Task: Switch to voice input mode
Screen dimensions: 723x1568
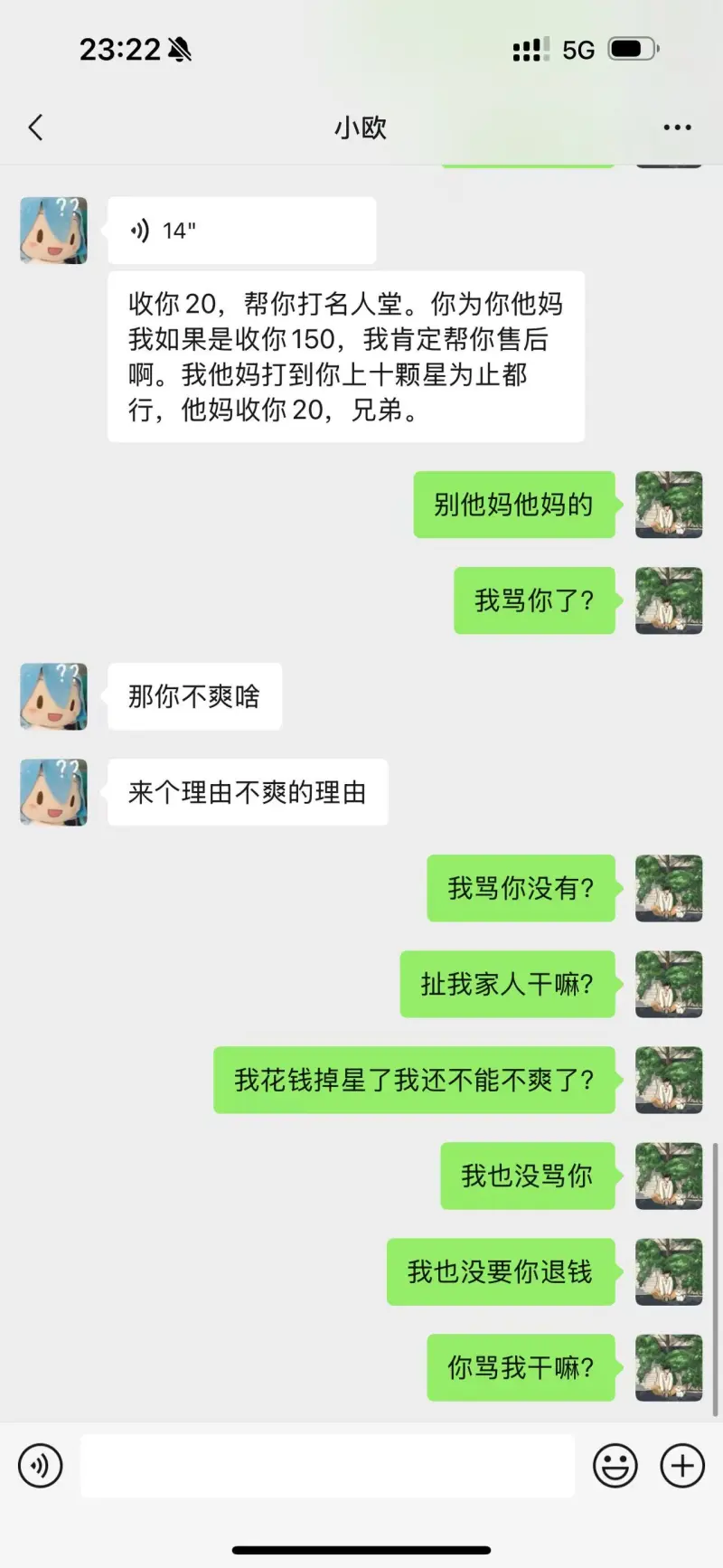Action: pyautogui.click(x=41, y=1466)
